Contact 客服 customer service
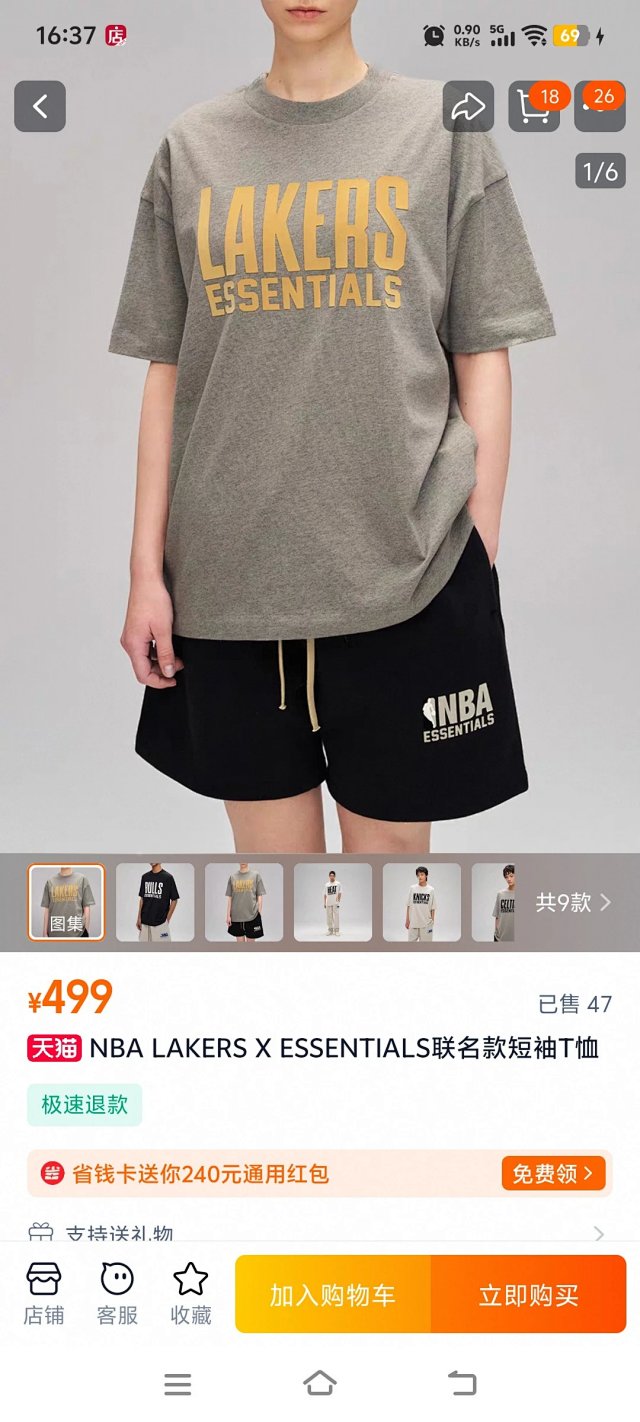Viewport: 640px width, 1422px height. point(117,1293)
